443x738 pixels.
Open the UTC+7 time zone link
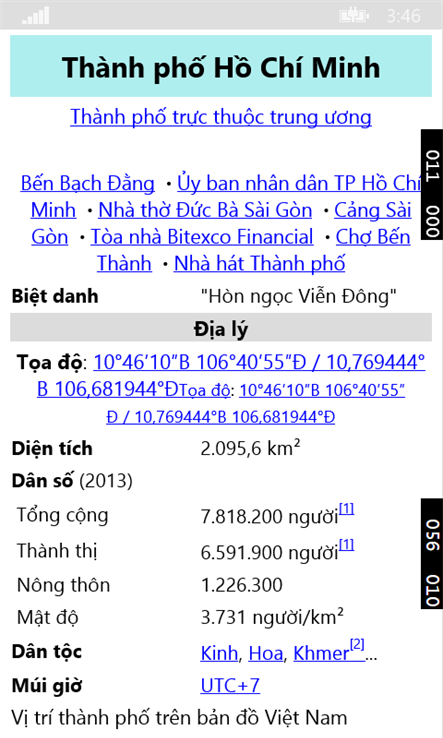coord(230,685)
